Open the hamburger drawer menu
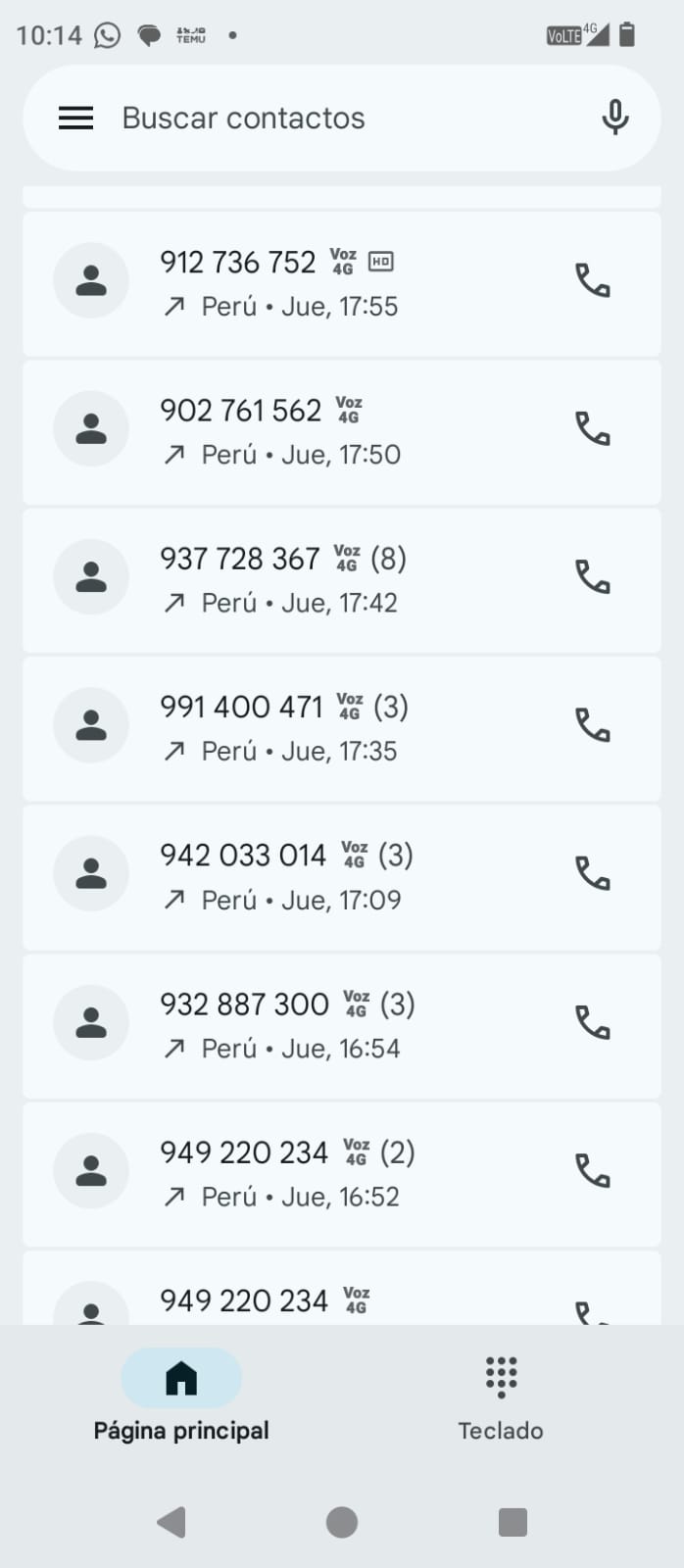The height and width of the screenshot is (1568, 684). (76, 119)
